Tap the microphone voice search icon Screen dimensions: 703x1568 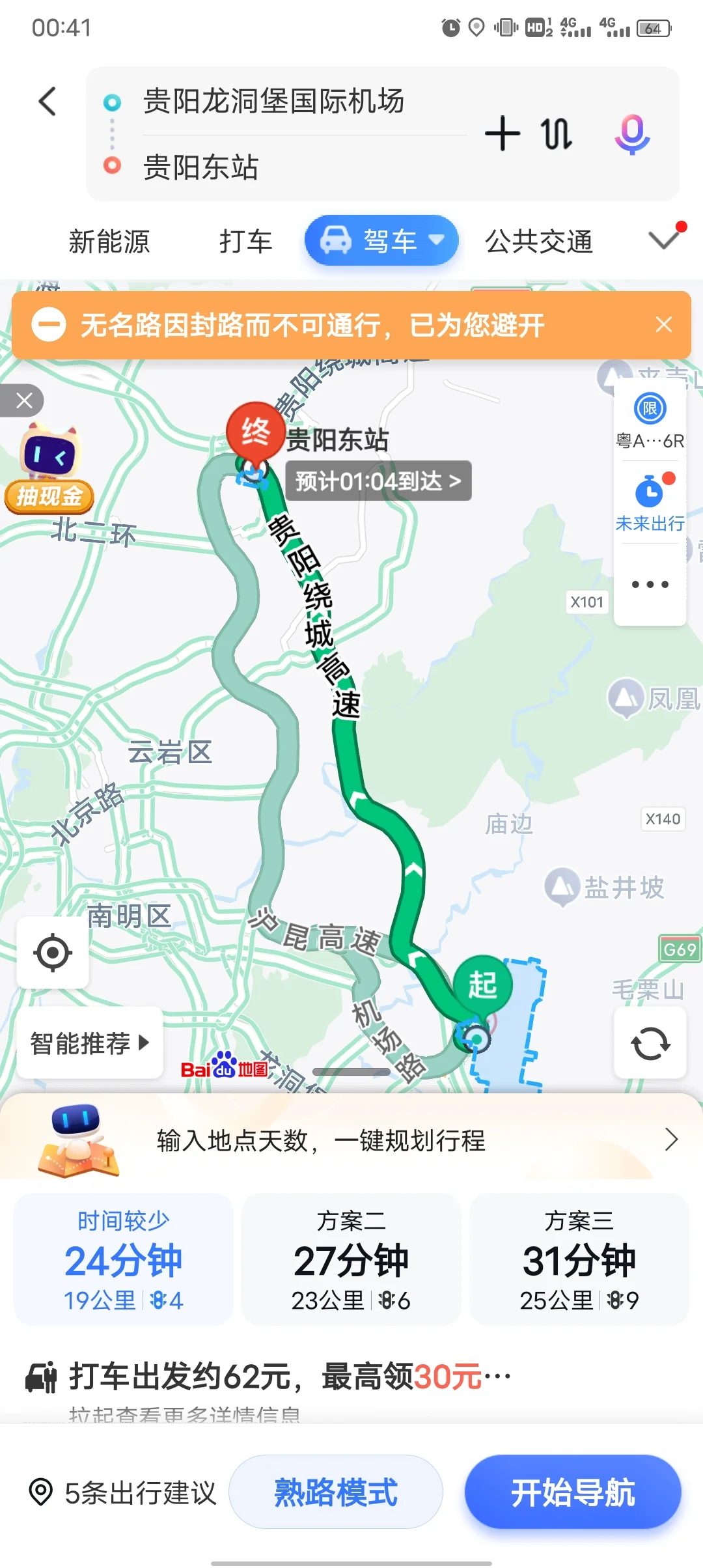(x=632, y=135)
